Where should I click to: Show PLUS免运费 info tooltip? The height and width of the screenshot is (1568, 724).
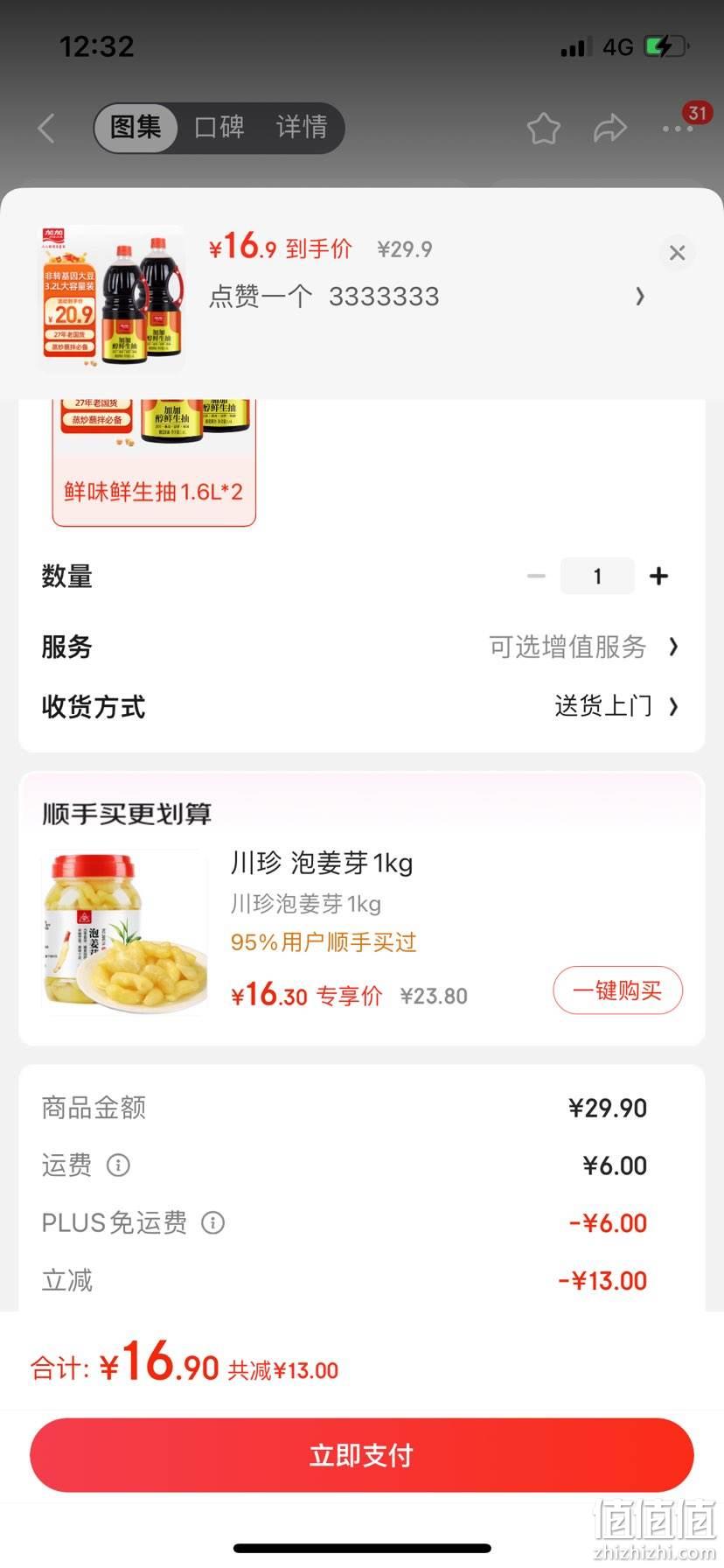coord(212,1222)
